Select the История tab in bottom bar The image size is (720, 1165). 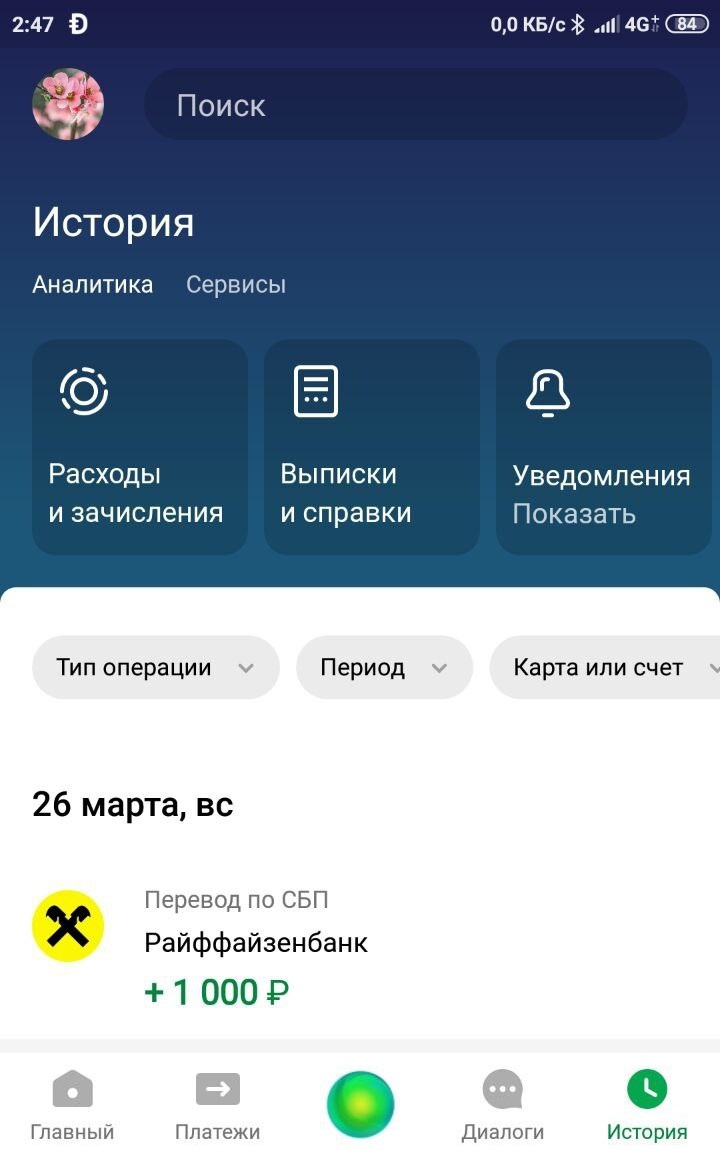[647, 1106]
